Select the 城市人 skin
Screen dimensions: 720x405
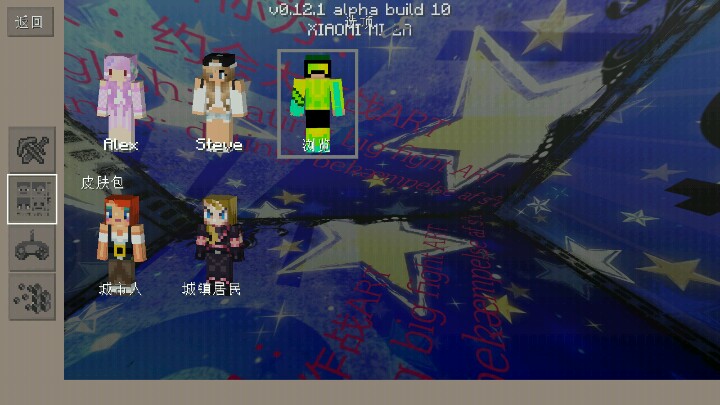pos(120,242)
